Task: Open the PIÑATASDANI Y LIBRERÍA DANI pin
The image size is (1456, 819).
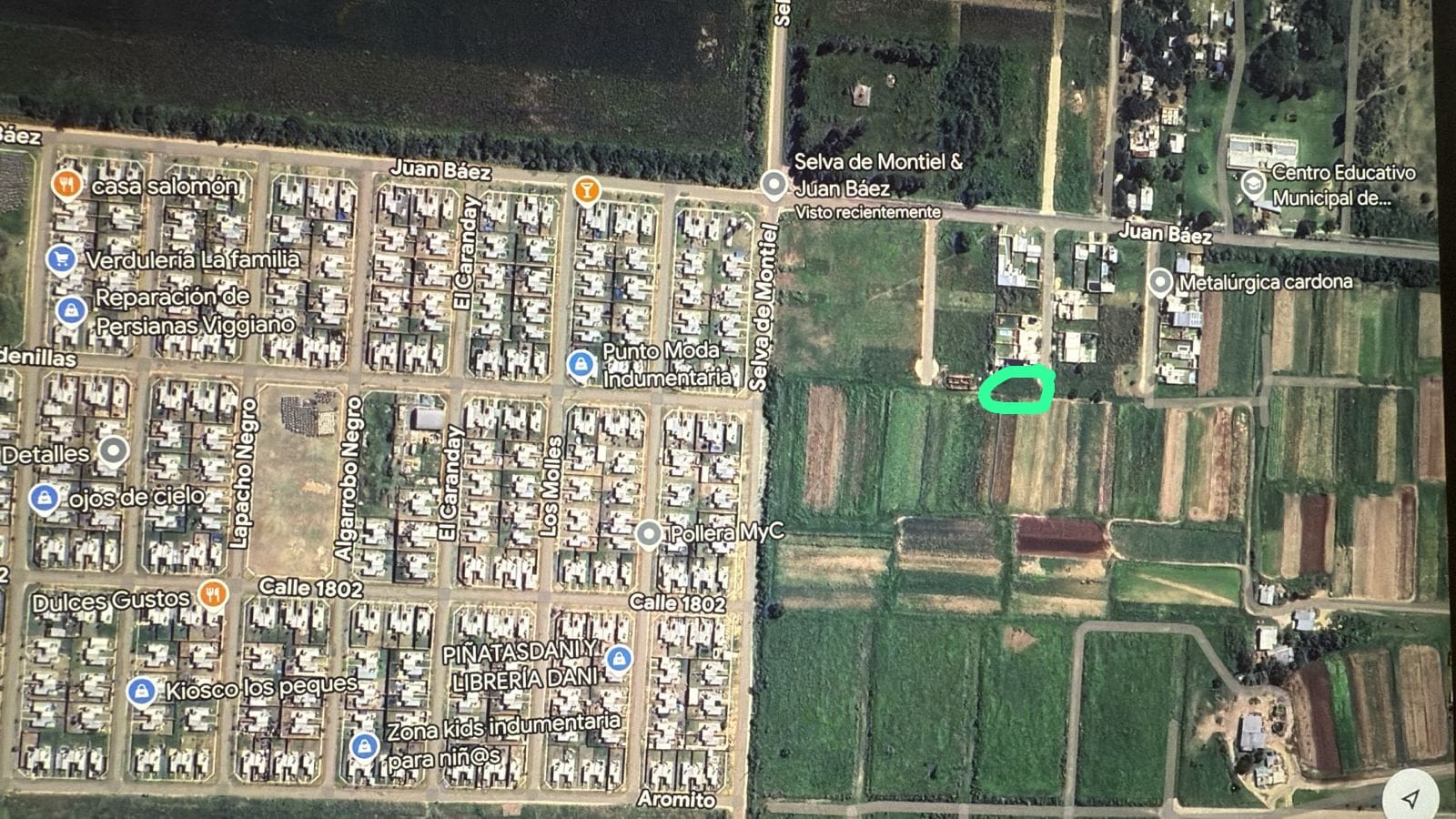Action: coord(619,657)
